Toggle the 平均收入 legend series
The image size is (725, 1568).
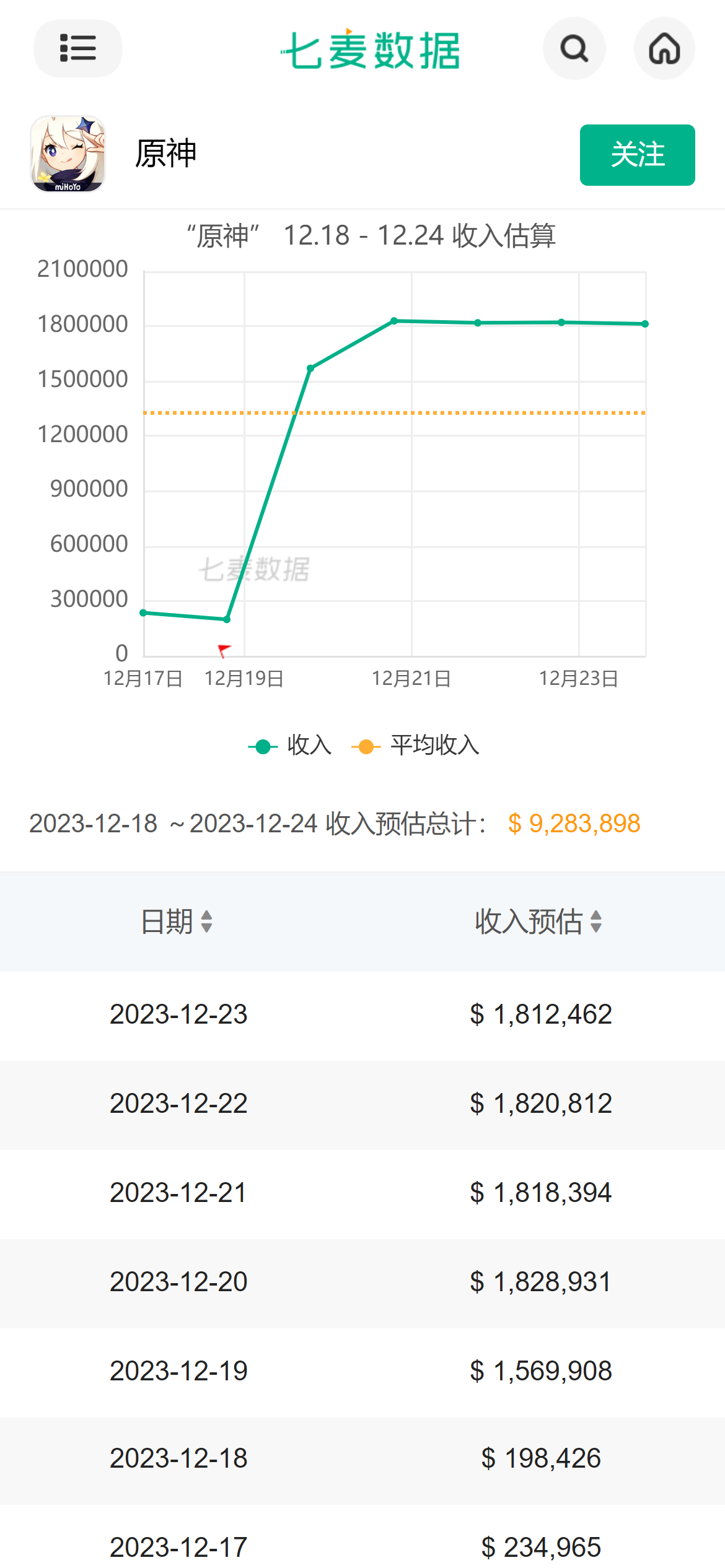[x=416, y=746]
